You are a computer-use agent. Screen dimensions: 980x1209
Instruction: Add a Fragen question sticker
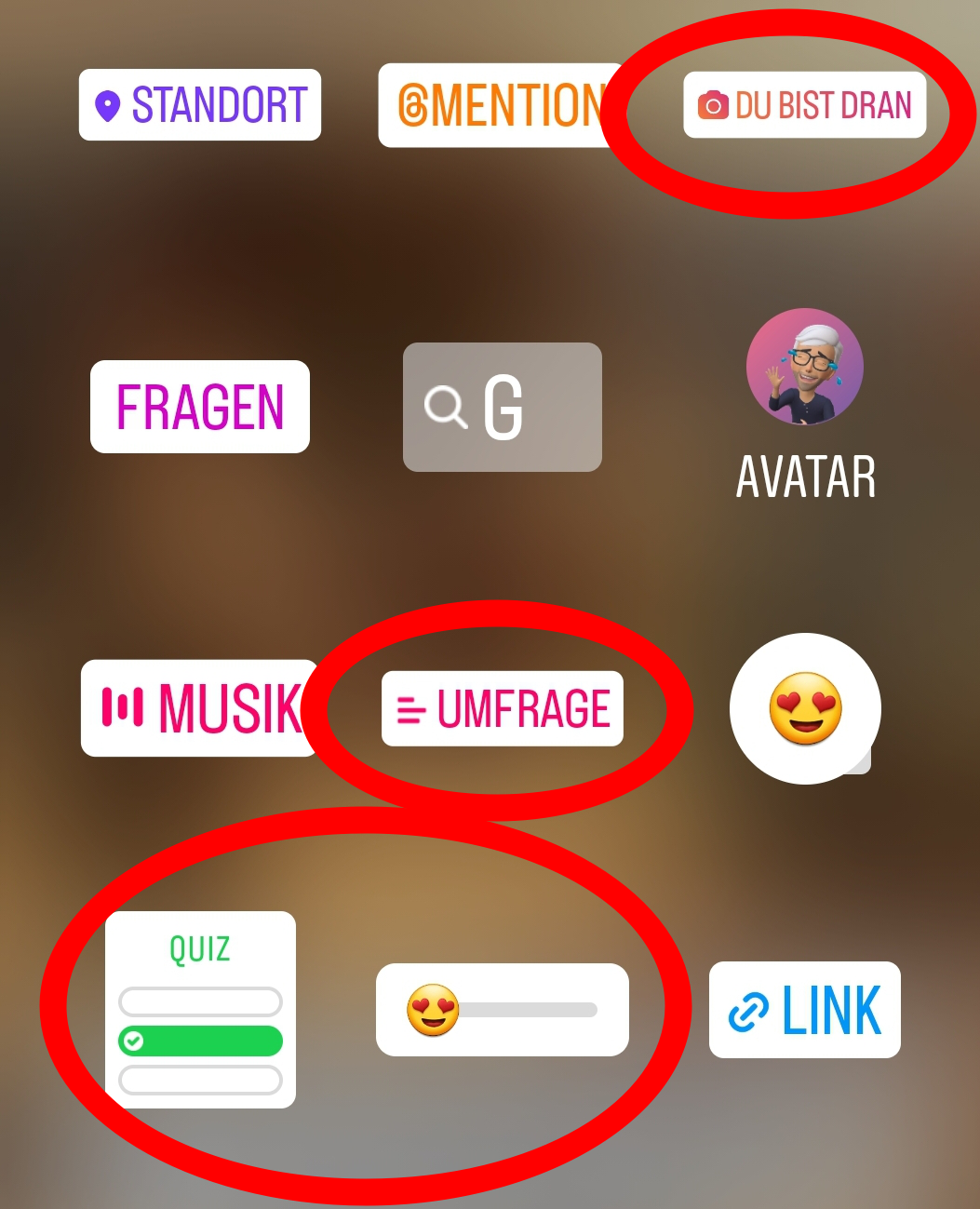(200, 407)
